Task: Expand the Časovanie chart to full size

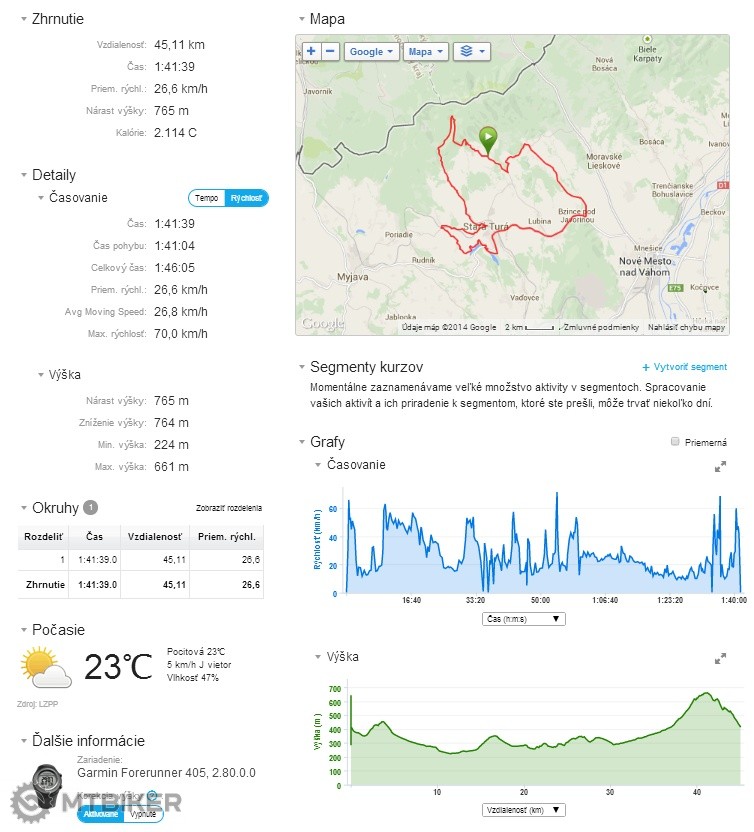Action: click(720, 466)
